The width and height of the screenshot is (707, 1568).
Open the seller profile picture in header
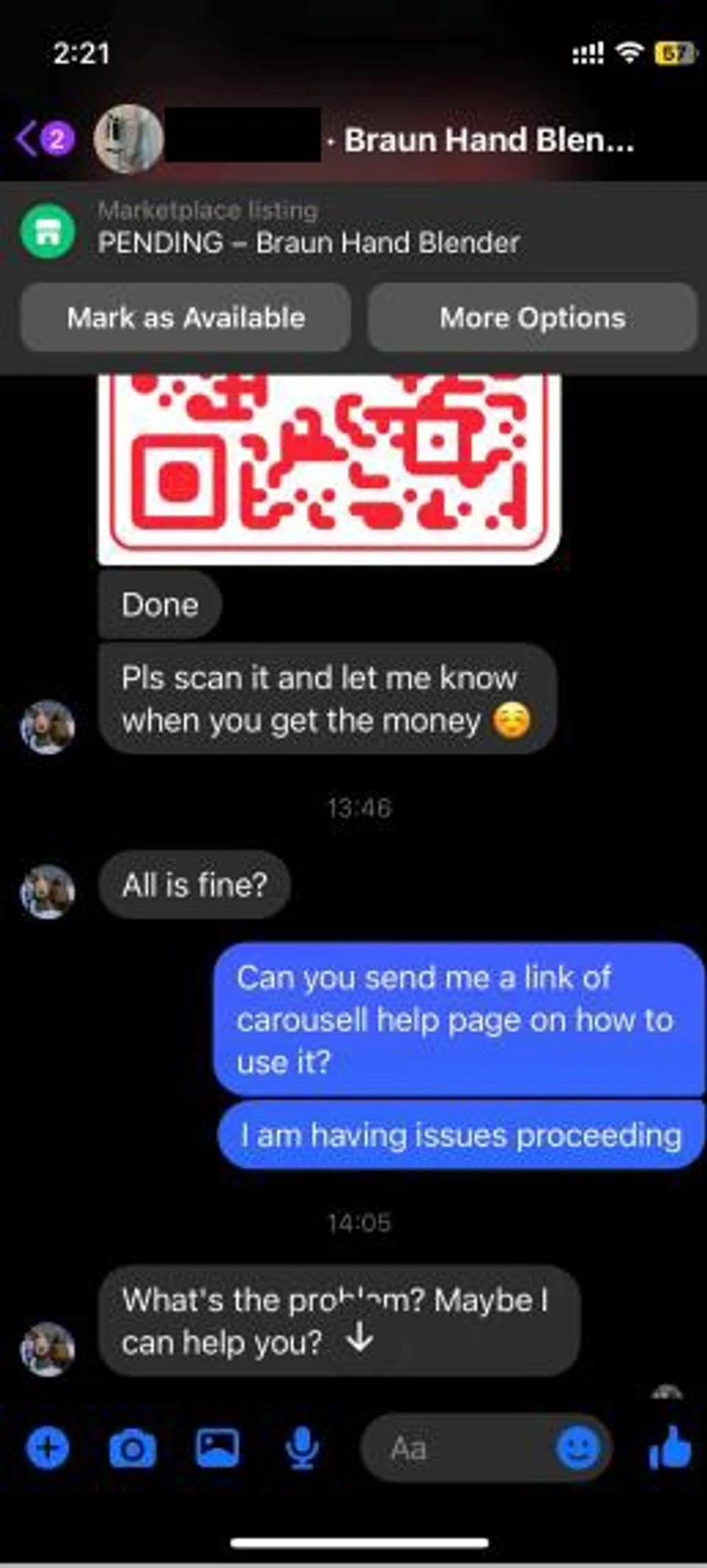click(x=128, y=139)
